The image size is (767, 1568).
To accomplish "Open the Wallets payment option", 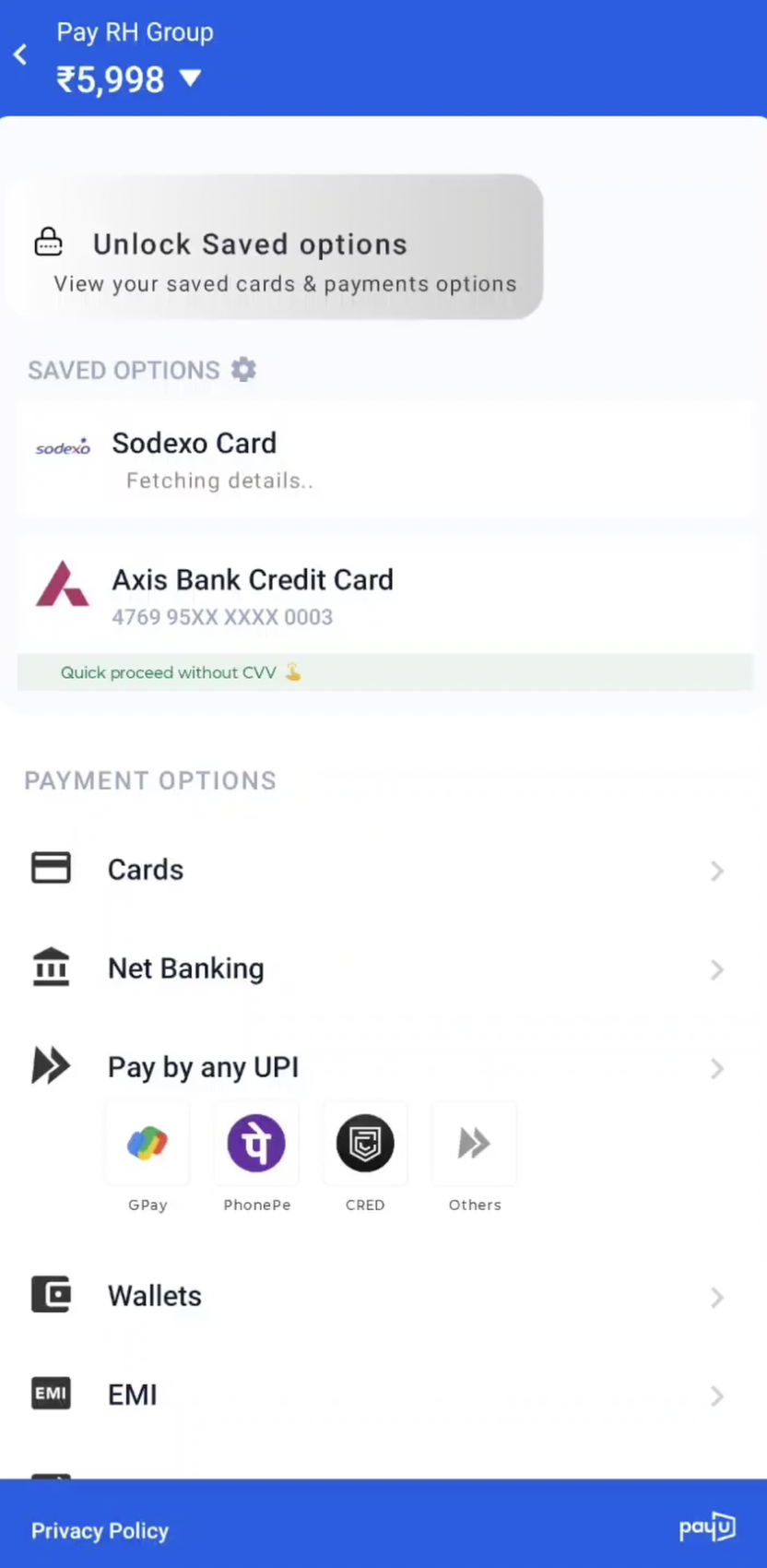I will pos(378,1296).
